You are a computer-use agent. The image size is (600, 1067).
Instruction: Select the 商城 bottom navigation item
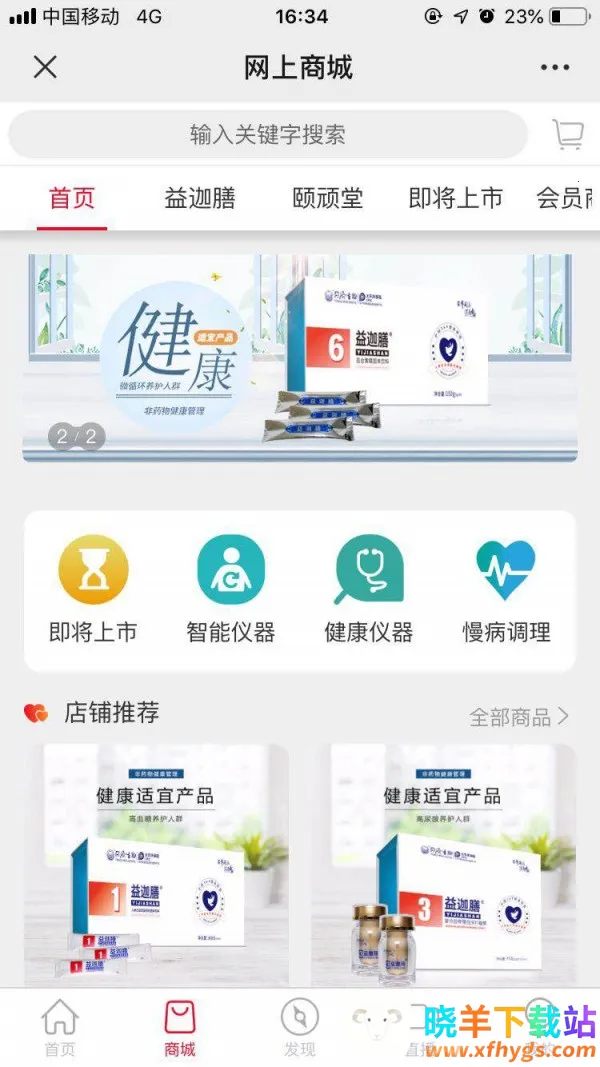[180, 1028]
